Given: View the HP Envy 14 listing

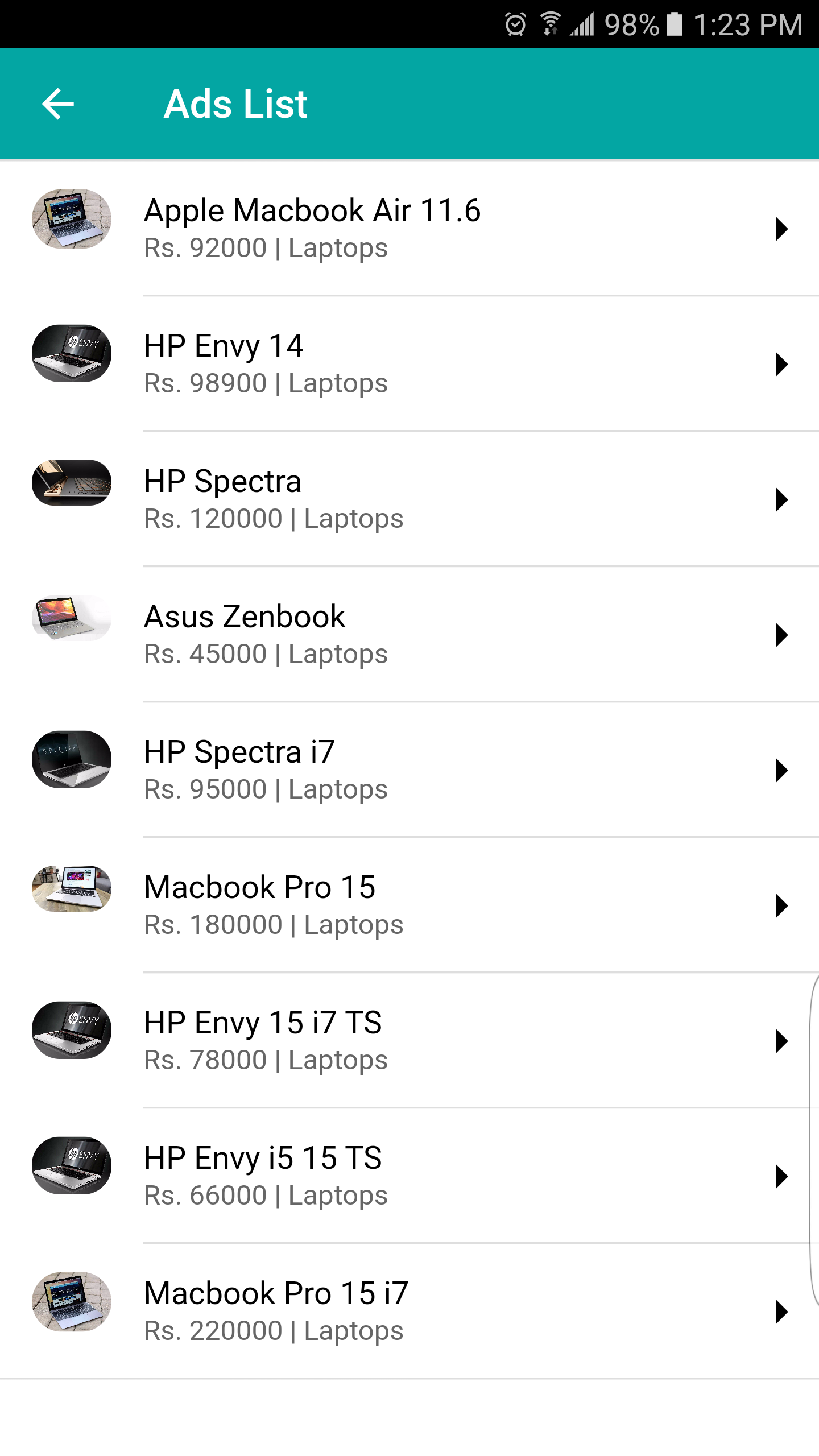Looking at the screenshot, I should (409, 364).
